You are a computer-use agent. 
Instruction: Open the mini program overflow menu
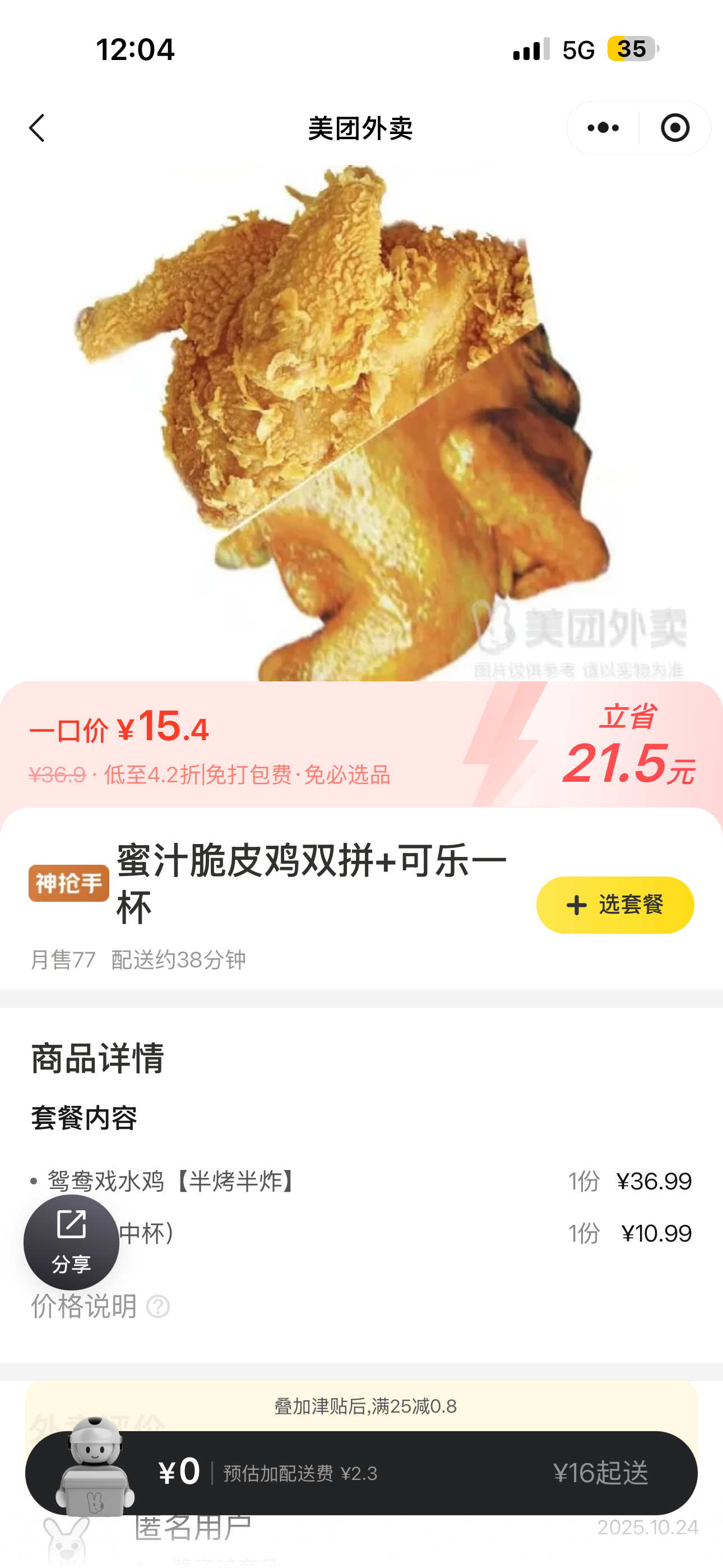(x=602, y=128)
